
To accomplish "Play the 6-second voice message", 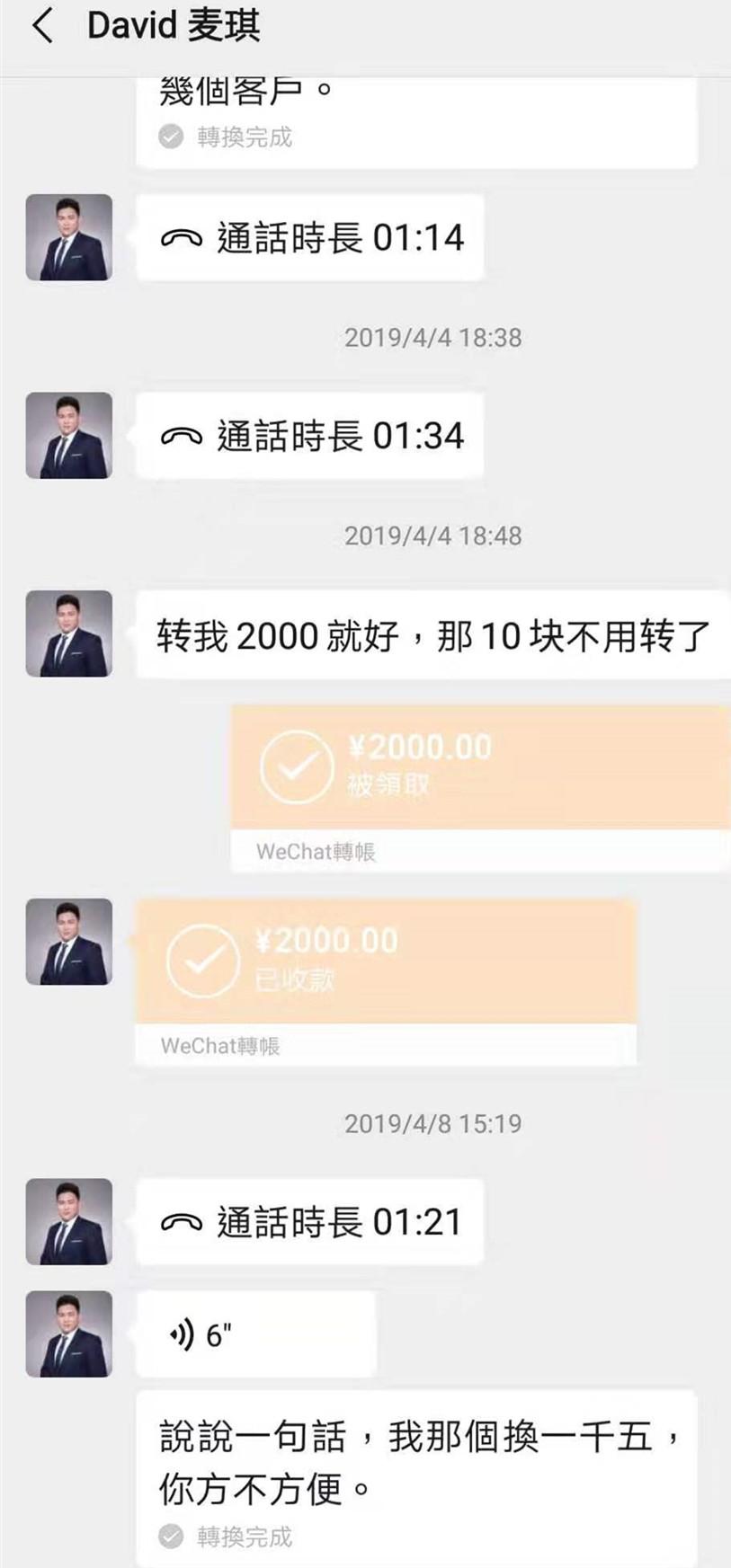I will 255,1334.
